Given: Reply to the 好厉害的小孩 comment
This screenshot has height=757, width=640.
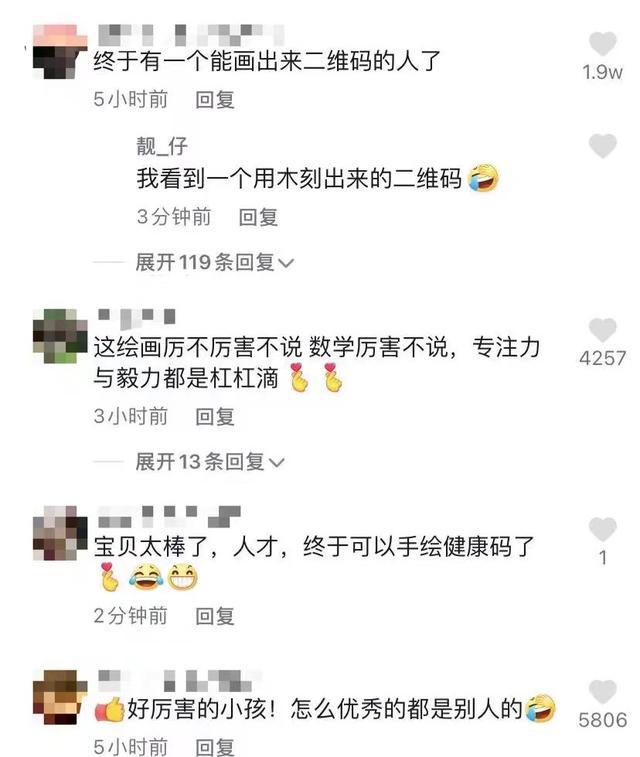Looking at the screenshot, I should (x=215, y=747).
